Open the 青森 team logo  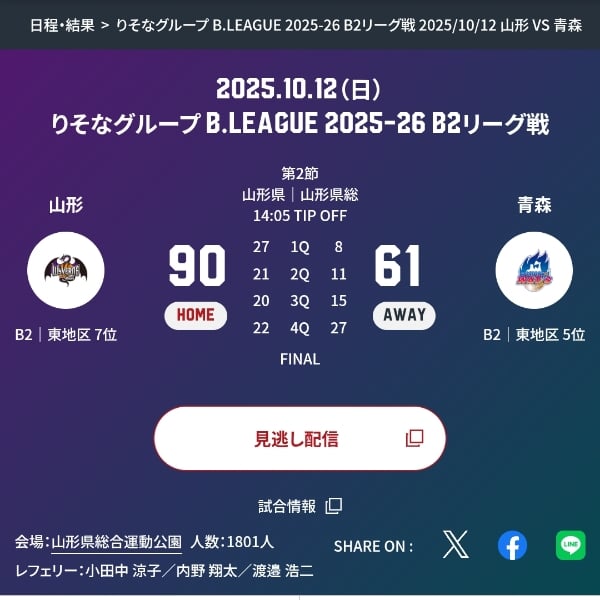pos(534,270)
